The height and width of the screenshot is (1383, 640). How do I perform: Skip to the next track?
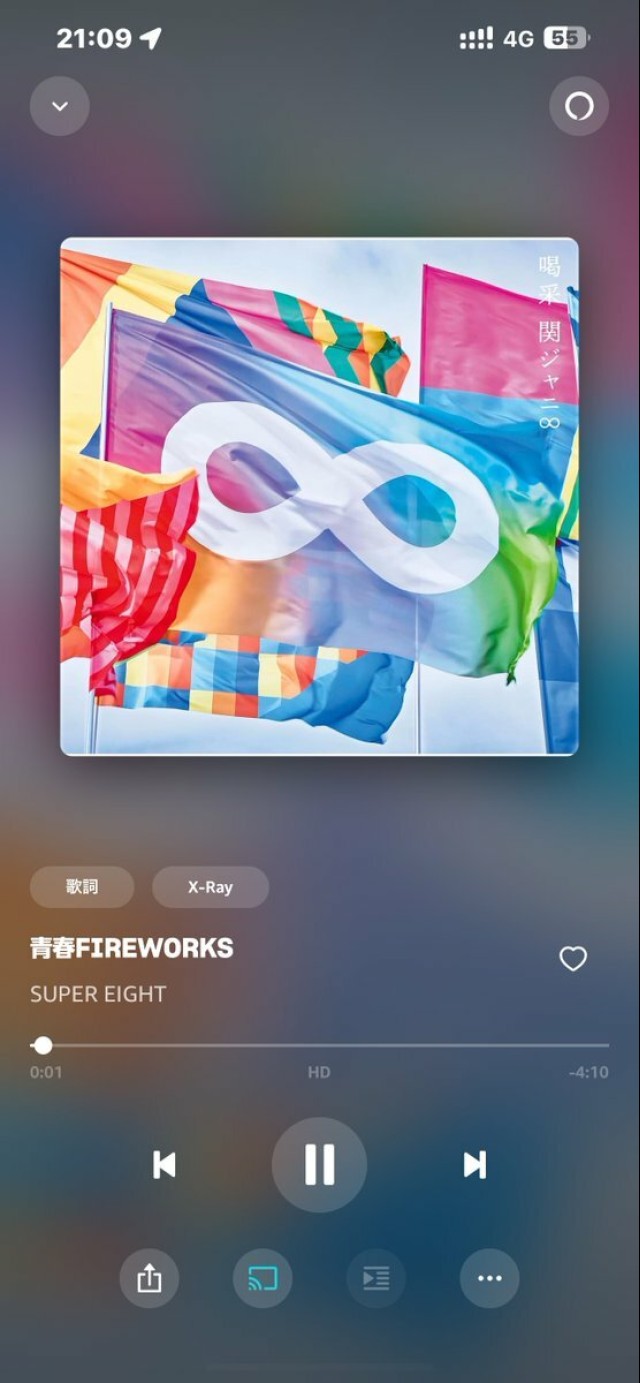coord(475,1165)
